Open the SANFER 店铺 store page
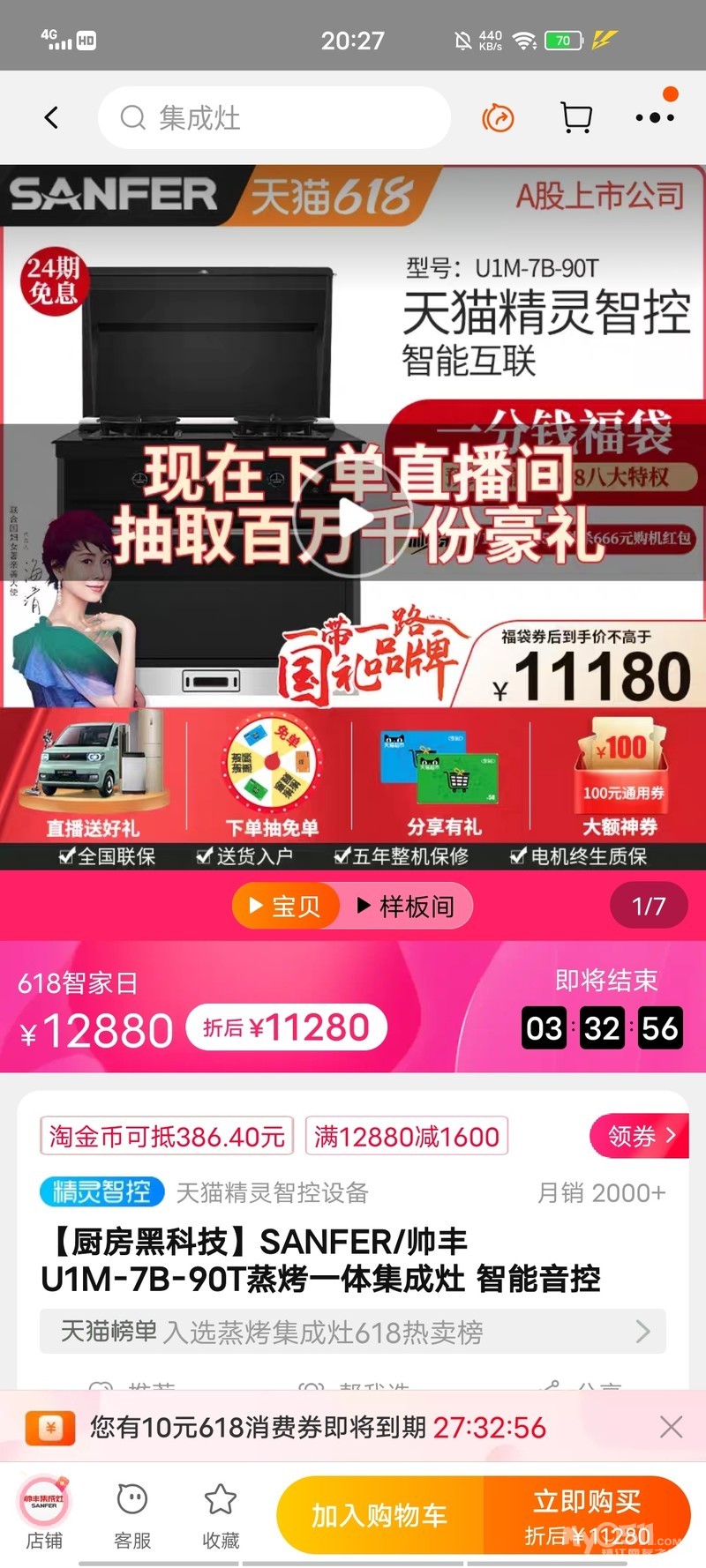The height and width of the screenshot is (1568, 706). (44, 1513)
